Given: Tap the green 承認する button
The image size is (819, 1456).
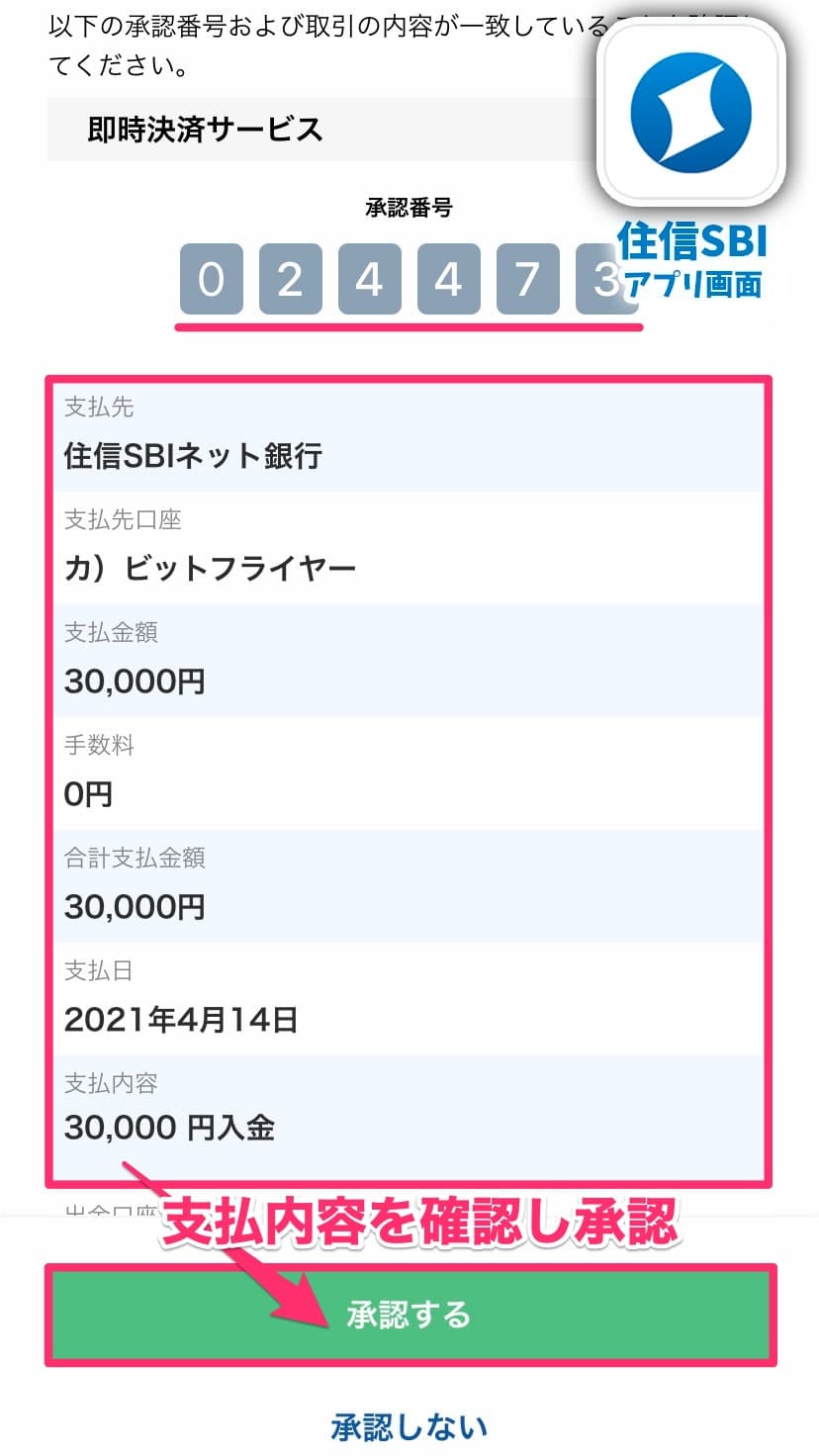Looking at the screenshot, I should click(x=409, y=1315).
